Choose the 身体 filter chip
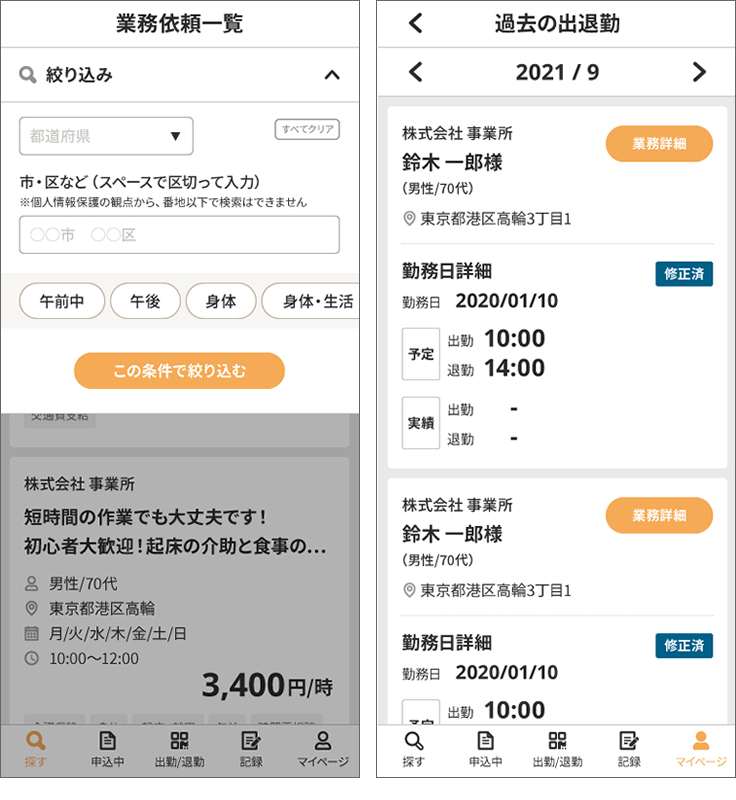The image size is (736, 800). 220,301
